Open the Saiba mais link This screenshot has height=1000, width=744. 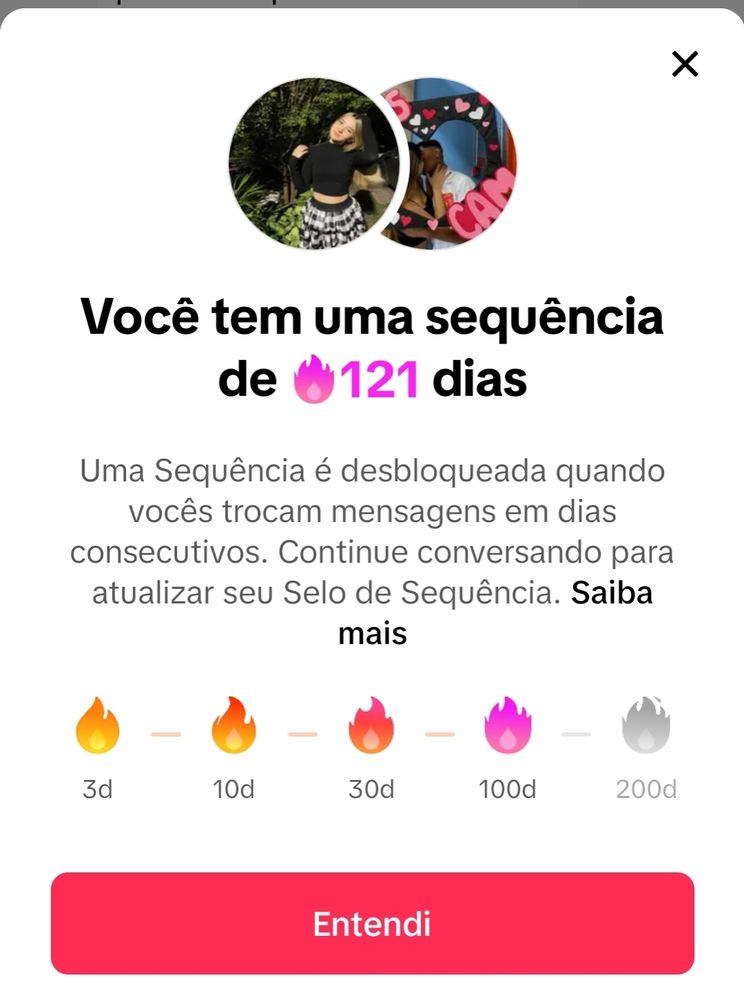pyautogui.click(x=611, y=593)
